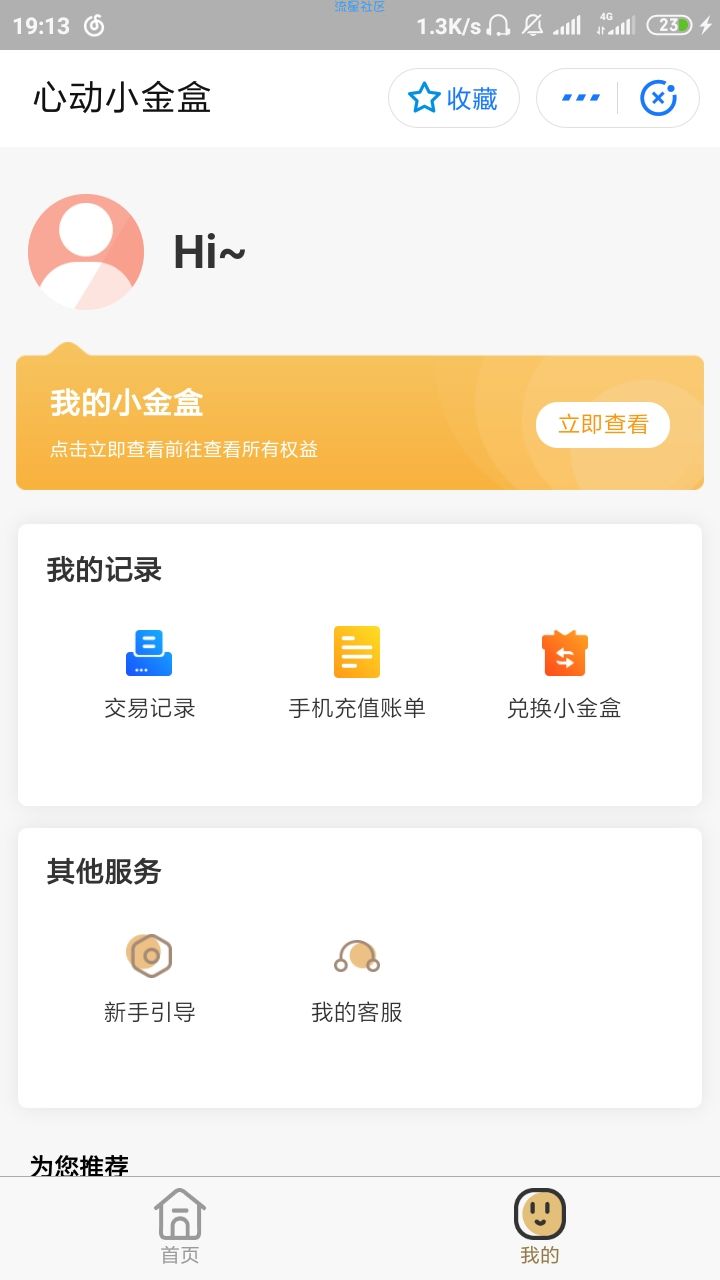View 手机充值账单 recharge bills
Screen dimensions: 720x1280
click(357, 672)
